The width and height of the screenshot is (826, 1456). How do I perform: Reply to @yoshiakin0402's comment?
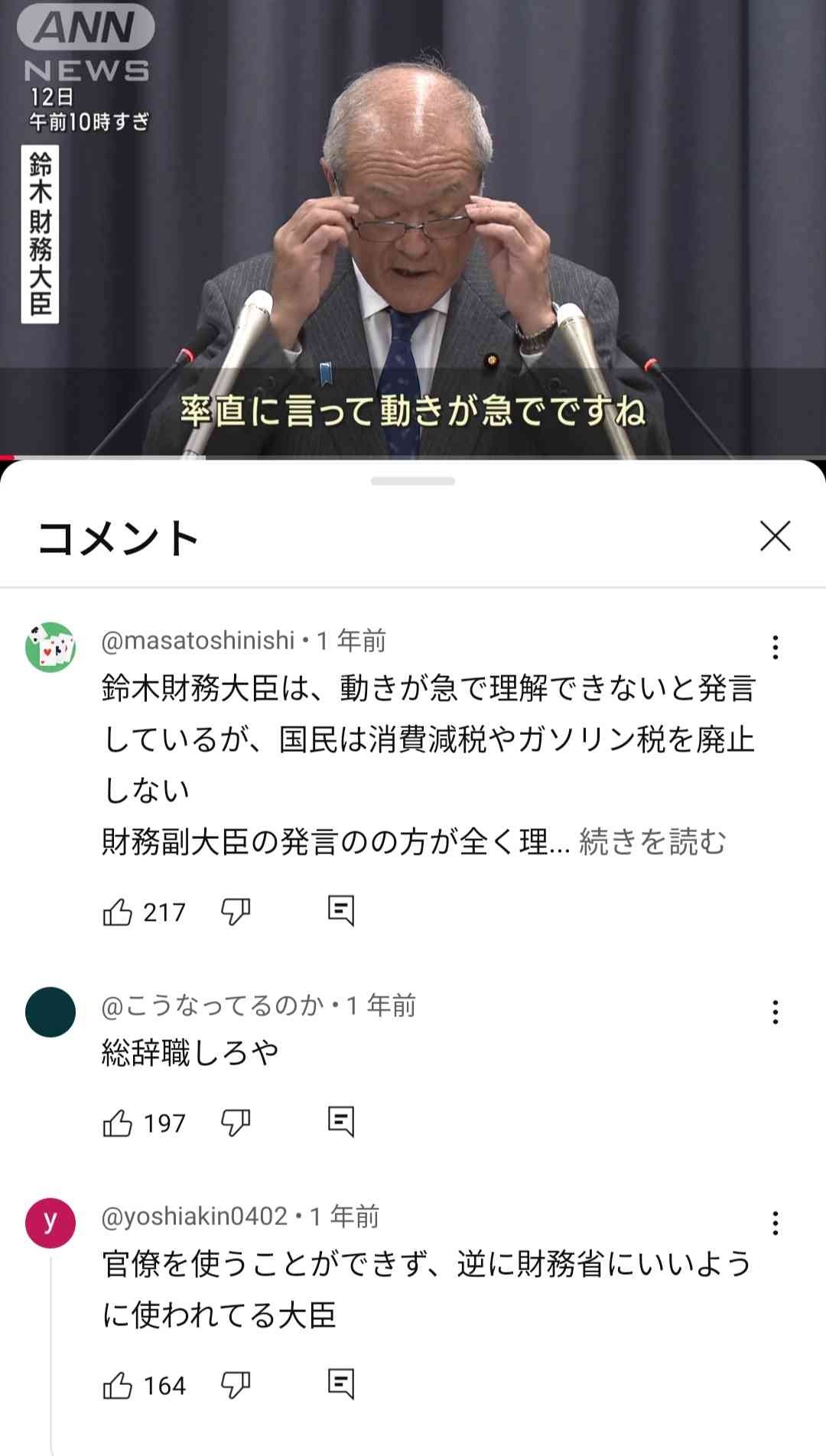(340, 1384)
